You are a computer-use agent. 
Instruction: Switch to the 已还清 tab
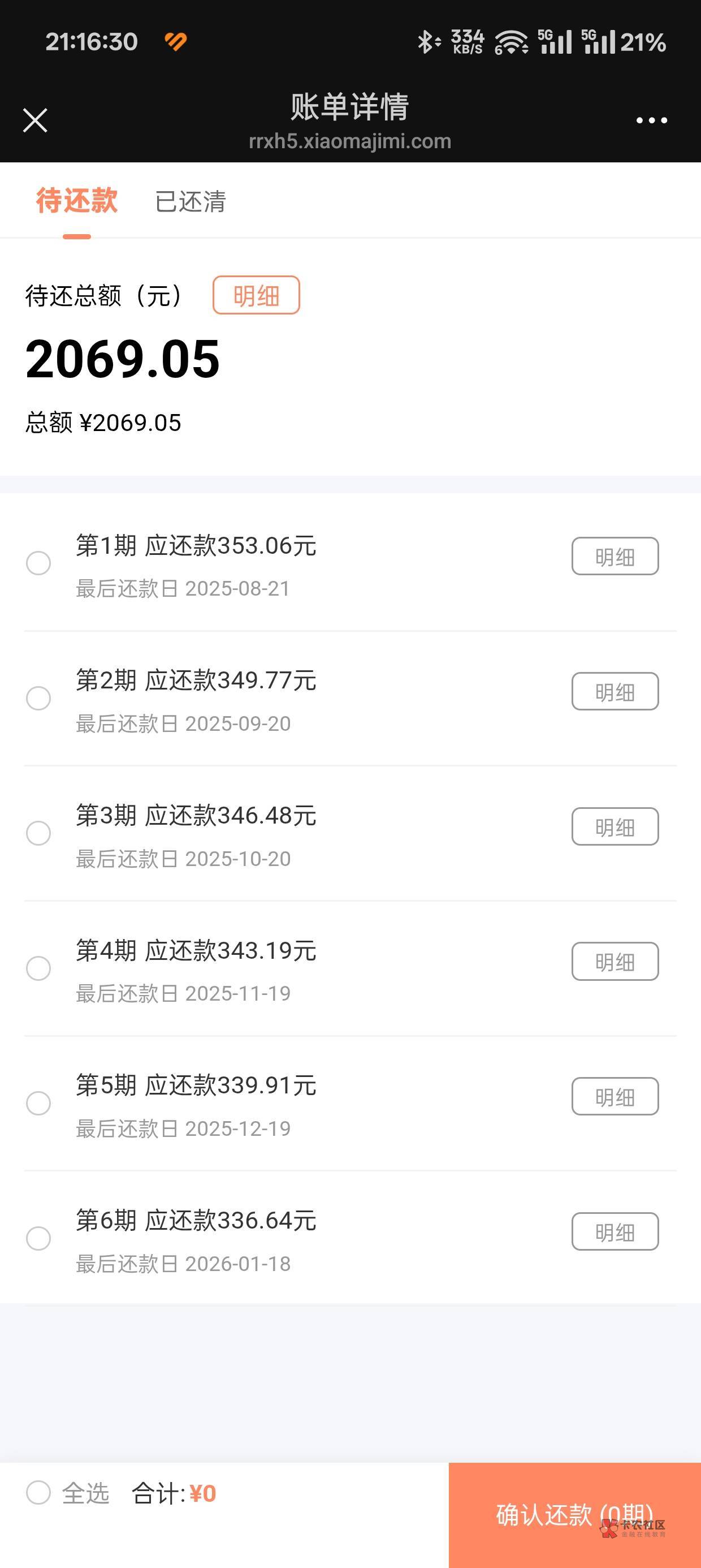click(x=191, y=201)
